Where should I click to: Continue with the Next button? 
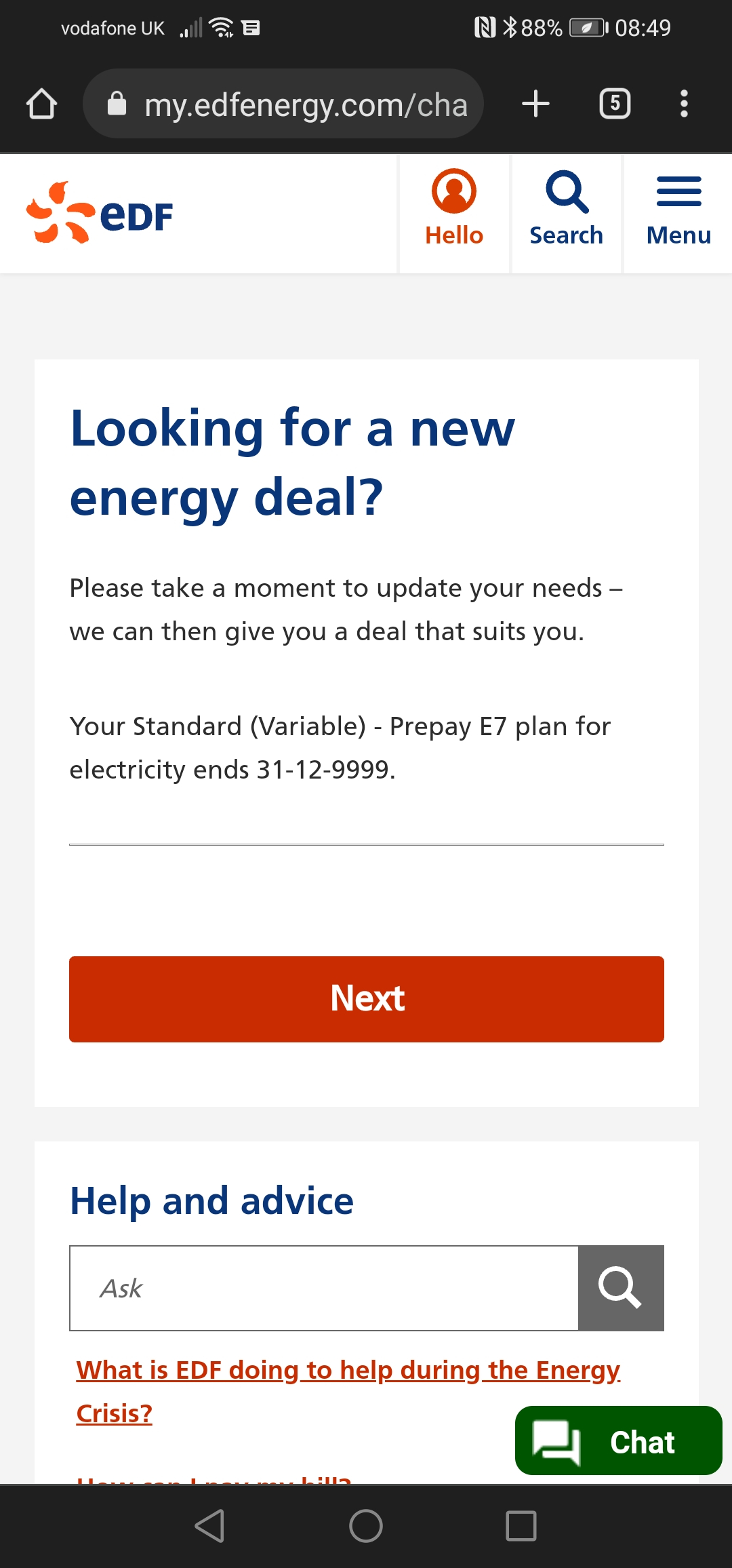[x=366, y=999]
